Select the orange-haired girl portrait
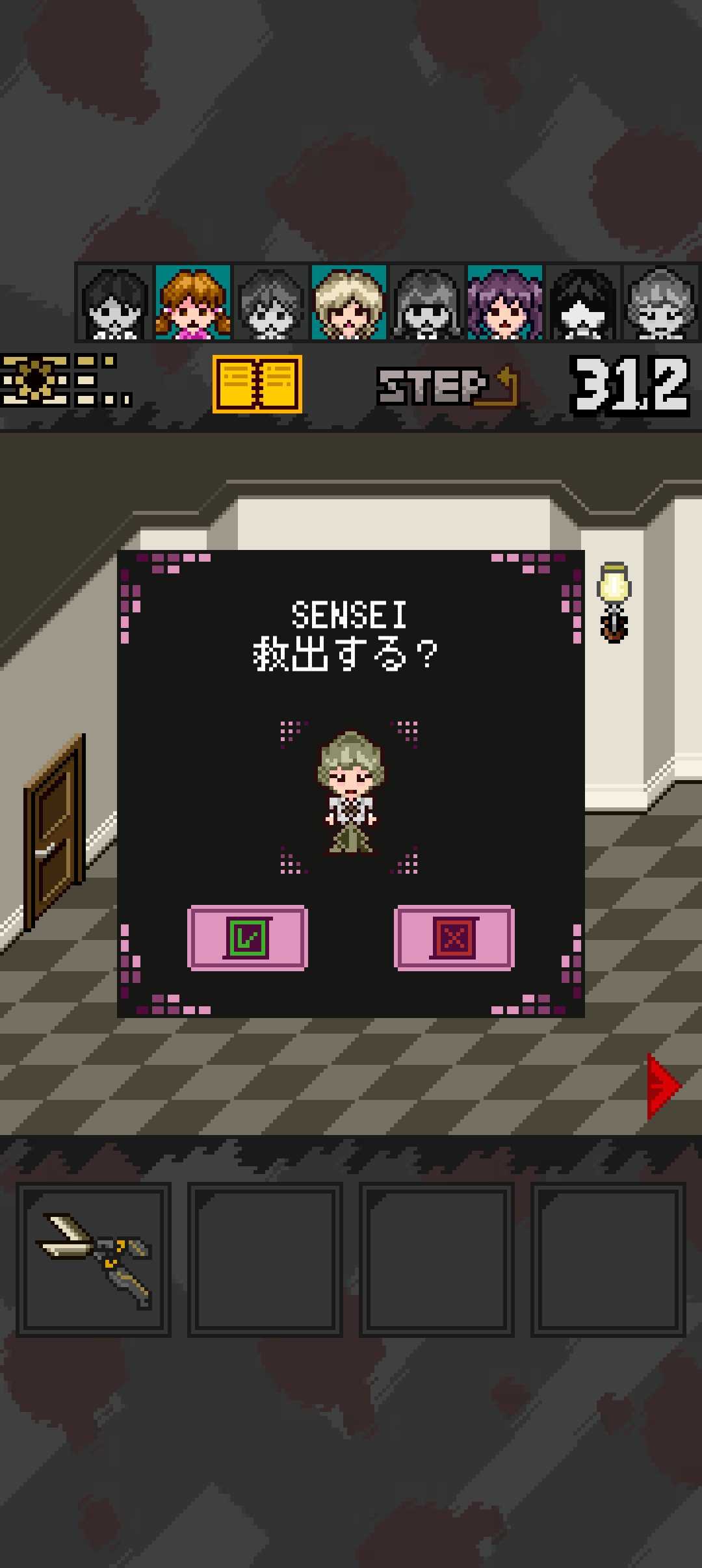The width and height of the screenshot is (702, 1568). click(x=193, y=303)
